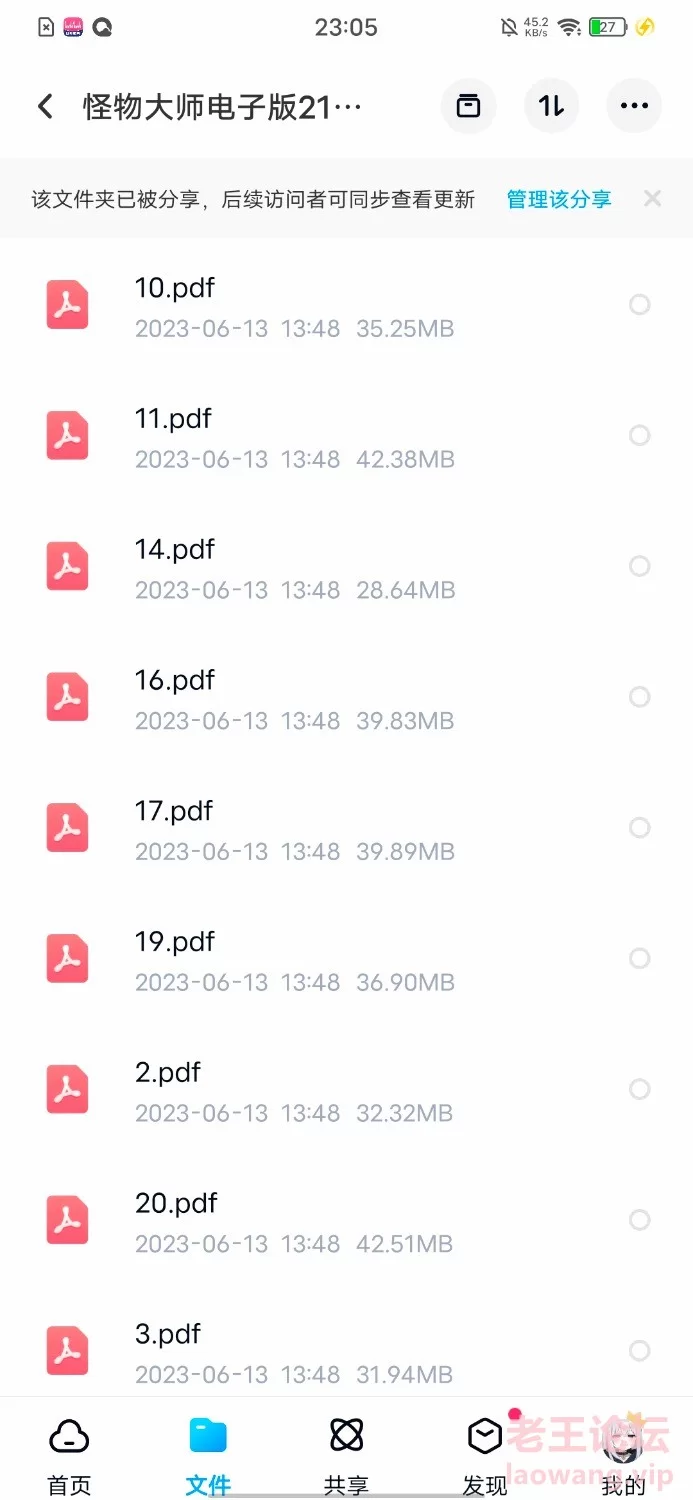This screenshot has width=693, height=1500.
Task: Go back from the folder
Action: [x=45, y=106]
